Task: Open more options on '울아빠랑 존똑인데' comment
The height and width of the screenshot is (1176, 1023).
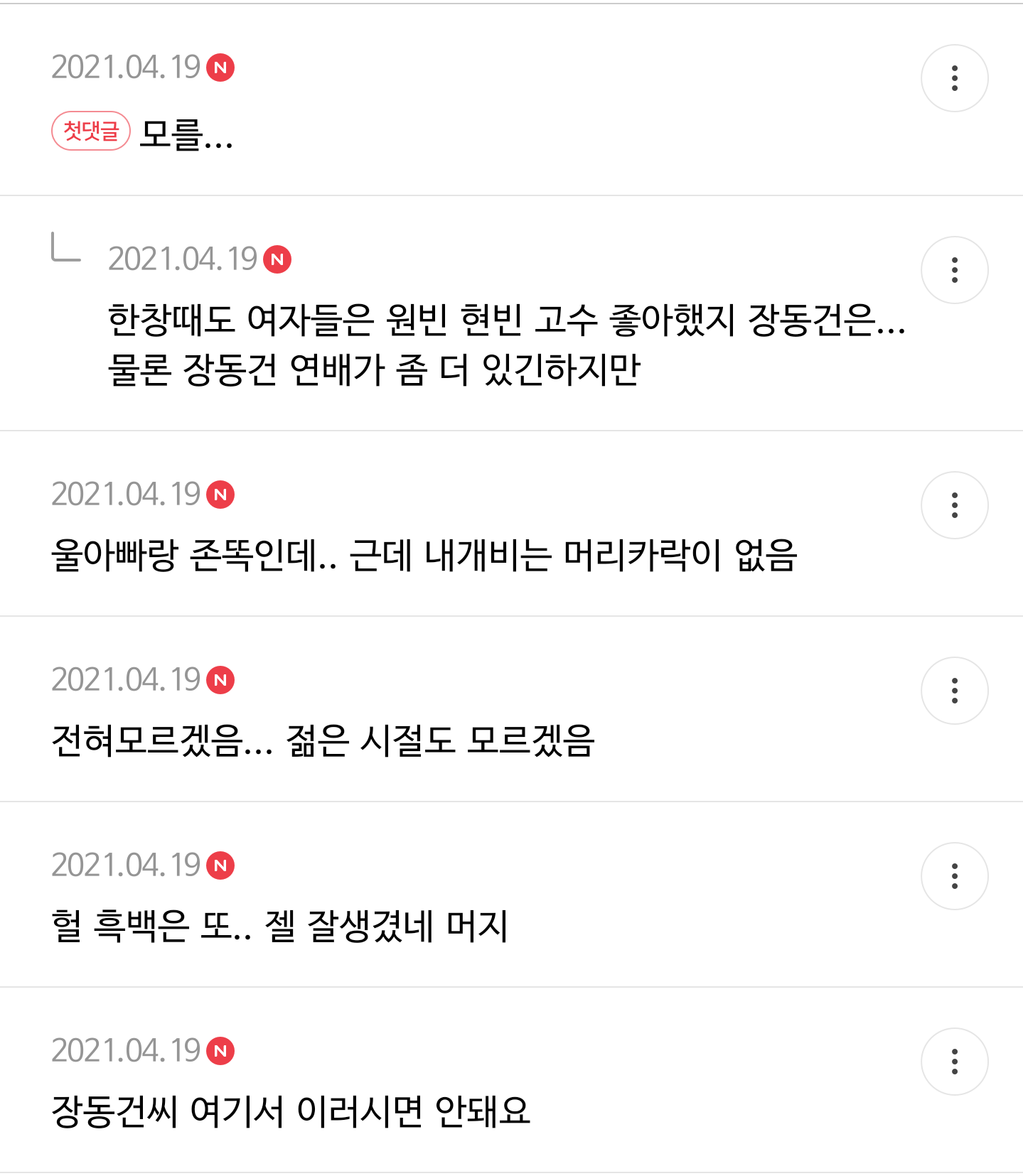Action: [954, 505]
